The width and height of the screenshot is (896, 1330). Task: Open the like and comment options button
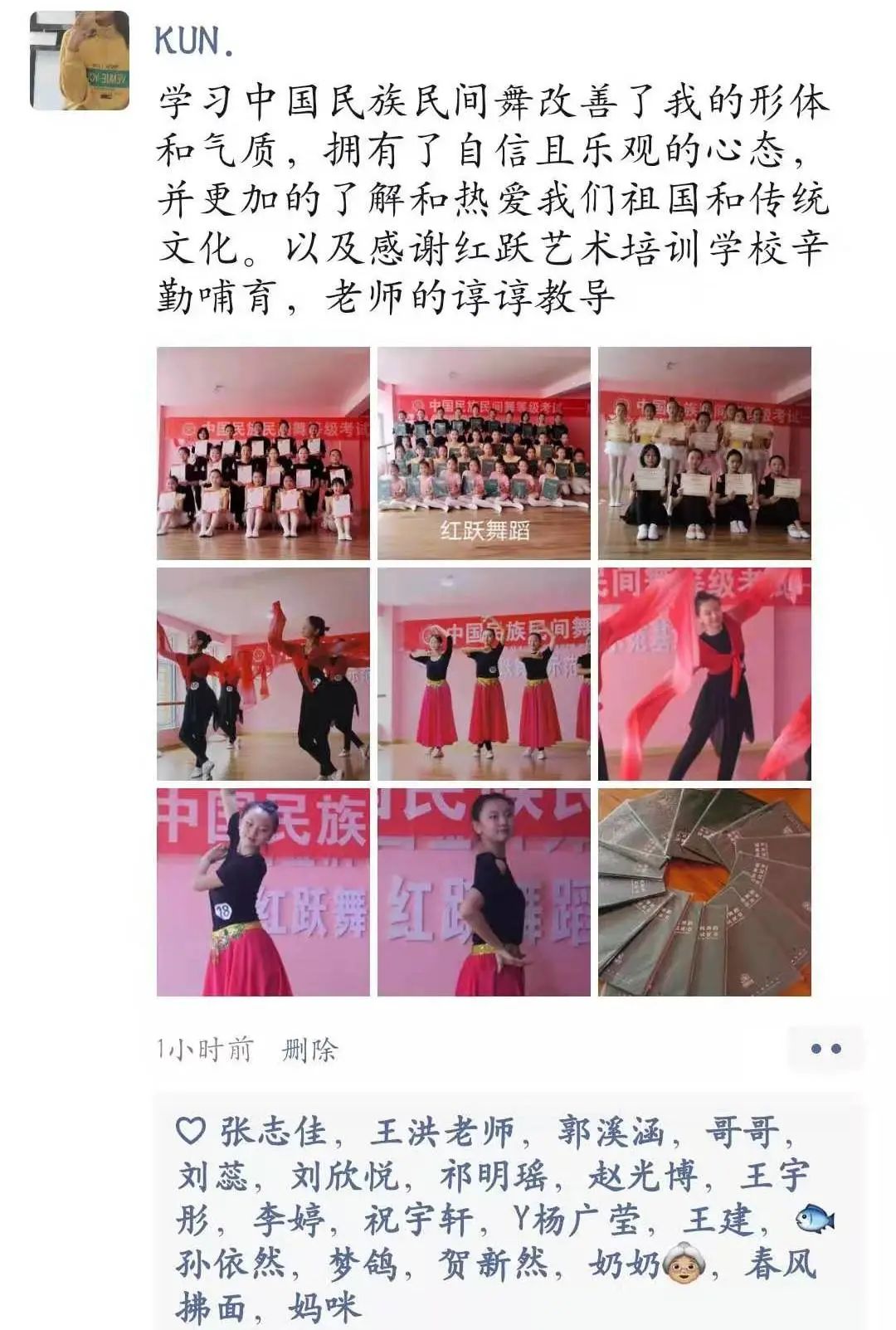pyautogui.click(x=825, y=1049)
